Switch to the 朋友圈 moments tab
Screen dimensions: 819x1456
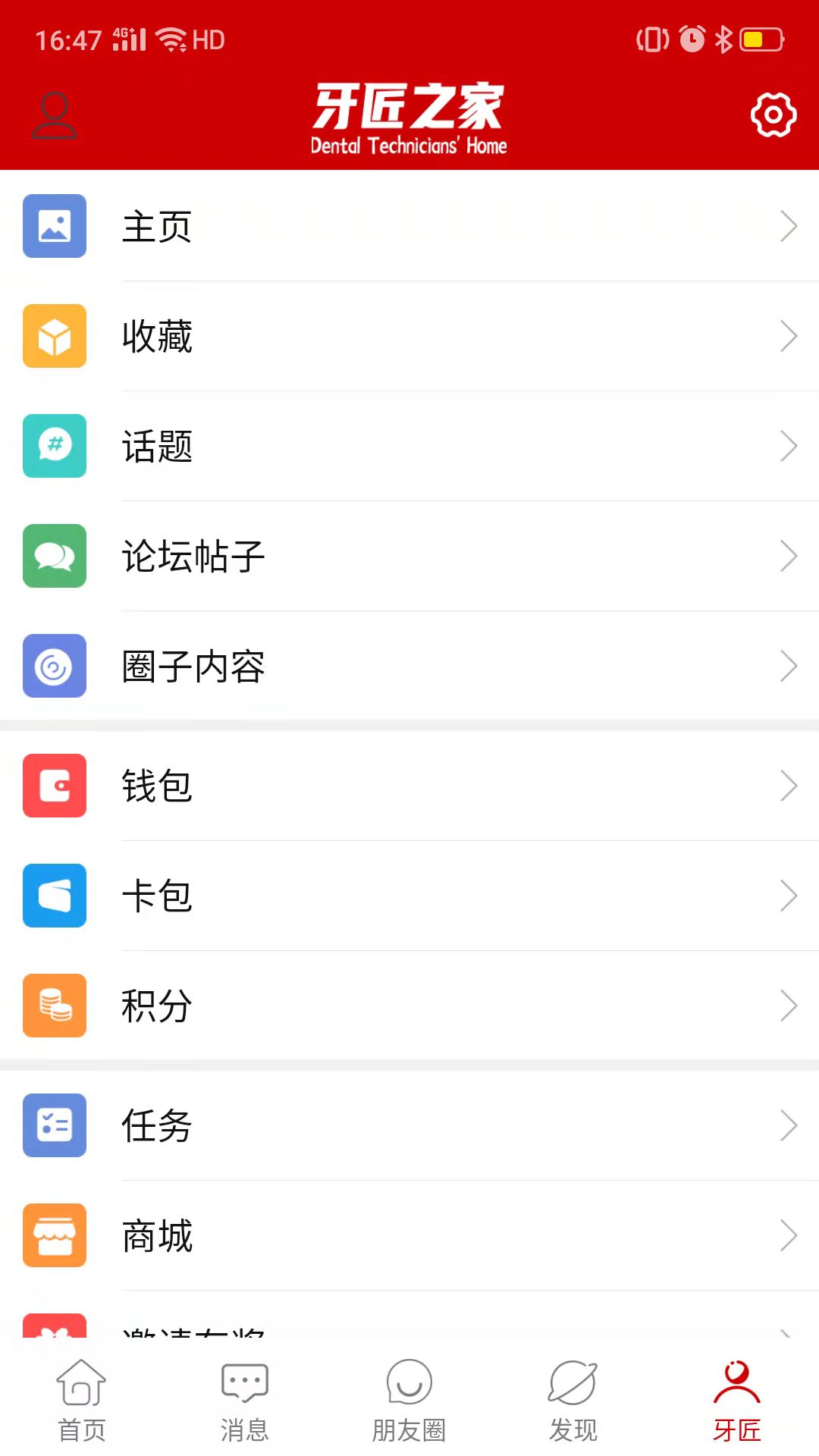coord(409,1399)
